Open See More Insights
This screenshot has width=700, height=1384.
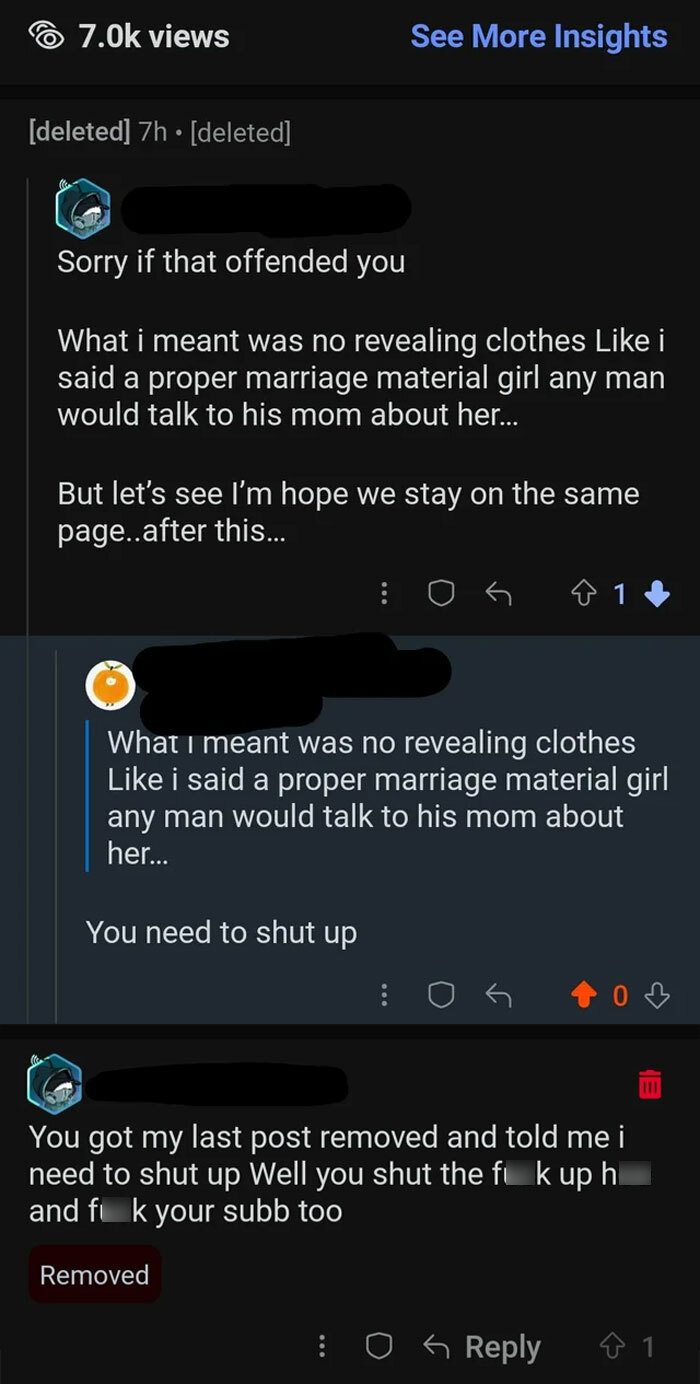tap(538, 37)
